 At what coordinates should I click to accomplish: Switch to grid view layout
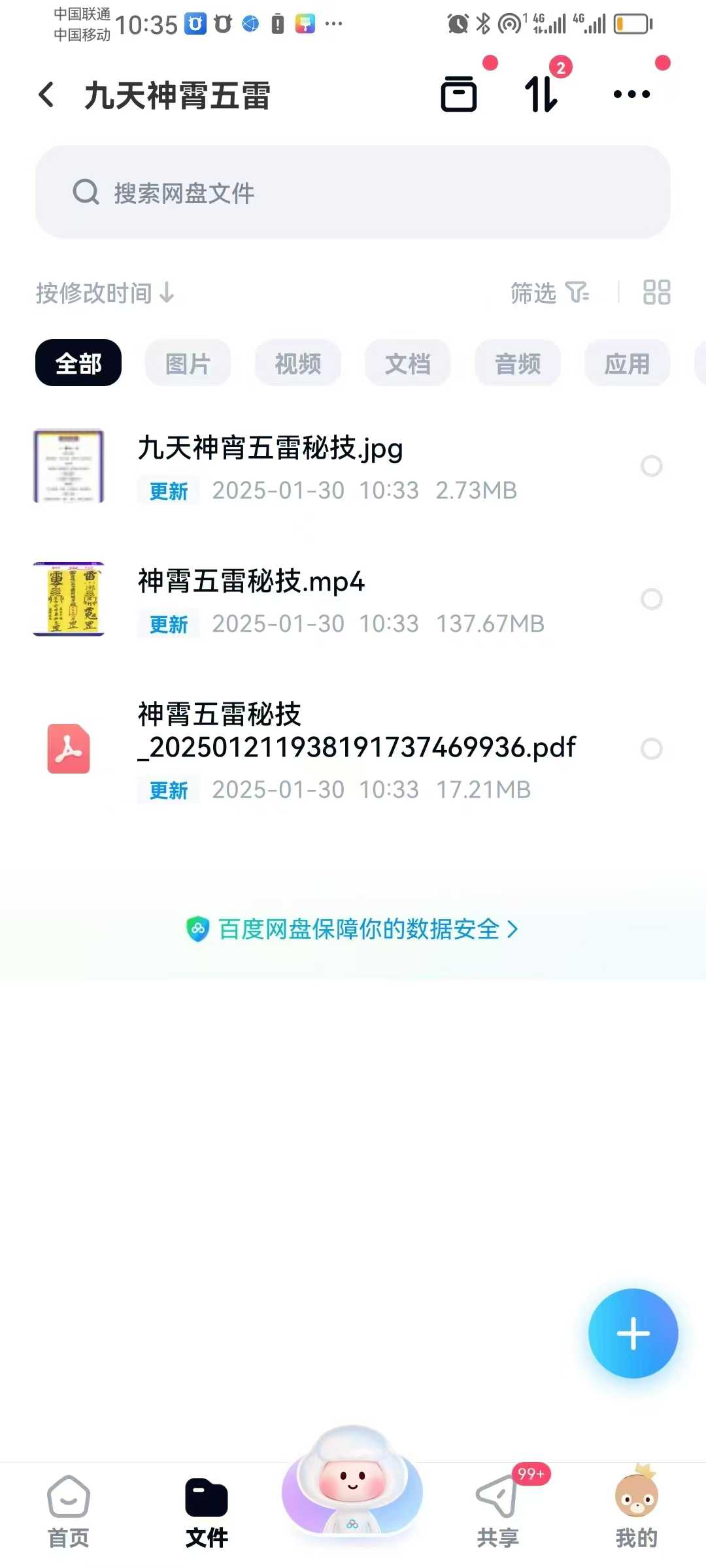pyautogui.click(x=656, y=293)
